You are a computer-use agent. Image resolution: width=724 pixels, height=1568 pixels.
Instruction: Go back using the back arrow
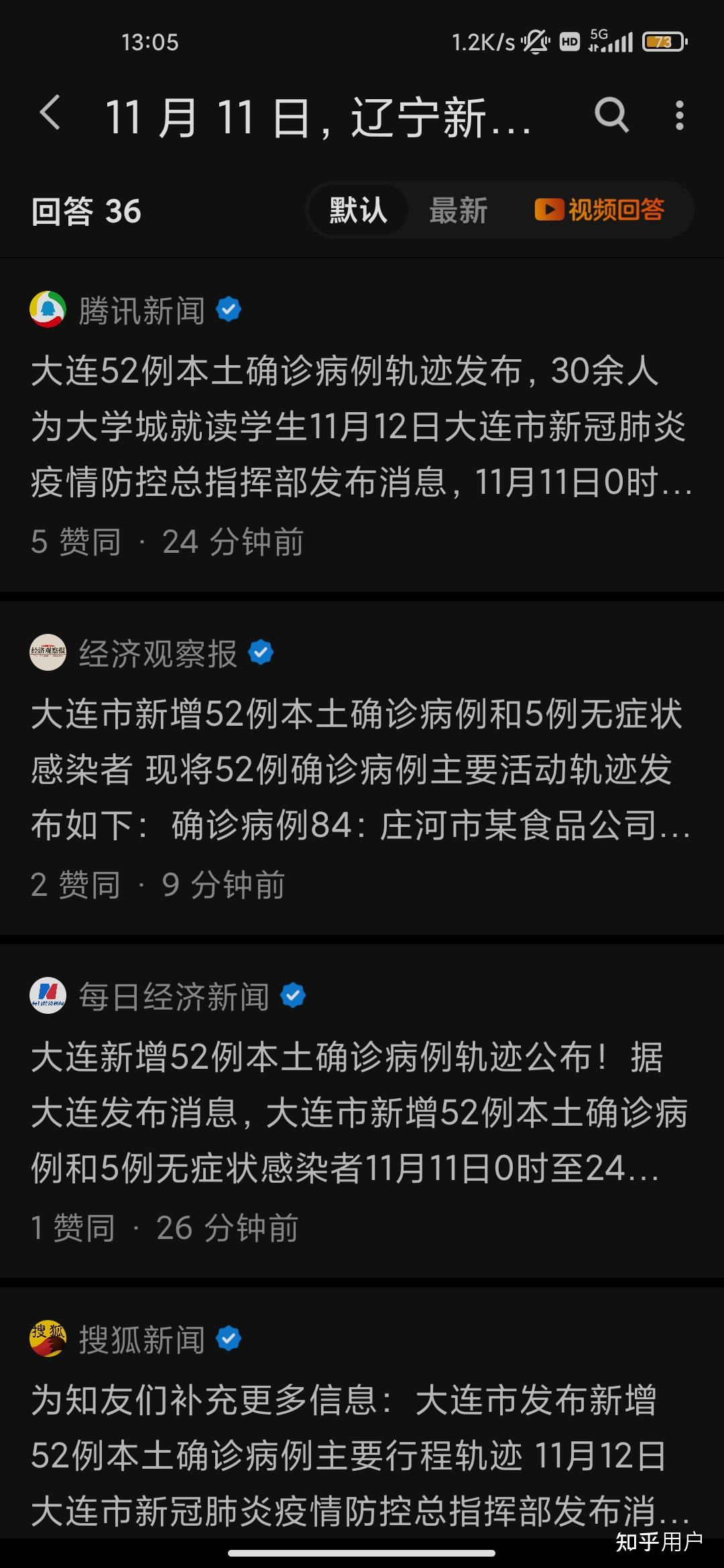tap(50, 114)
